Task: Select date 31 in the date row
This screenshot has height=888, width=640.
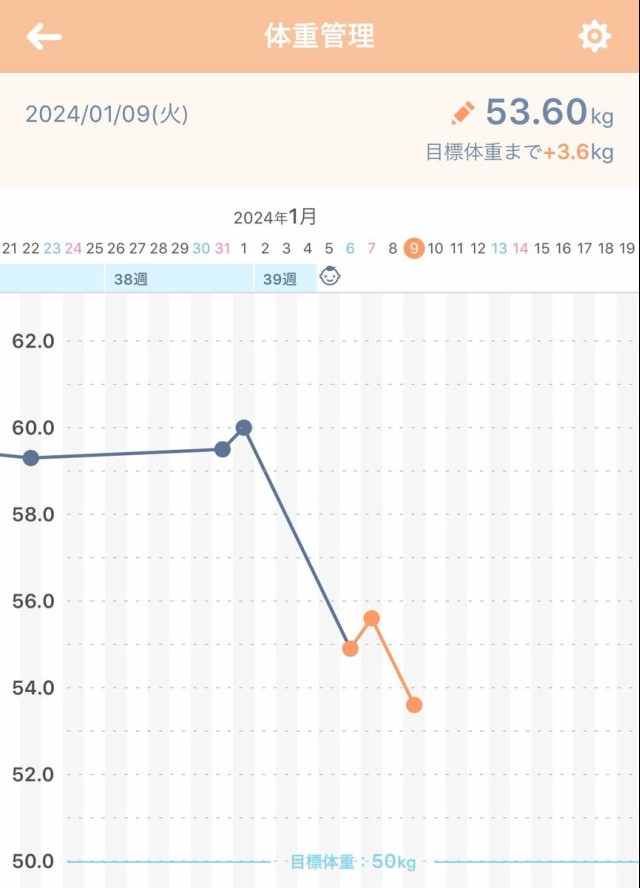Action: [x=222, y=248]
